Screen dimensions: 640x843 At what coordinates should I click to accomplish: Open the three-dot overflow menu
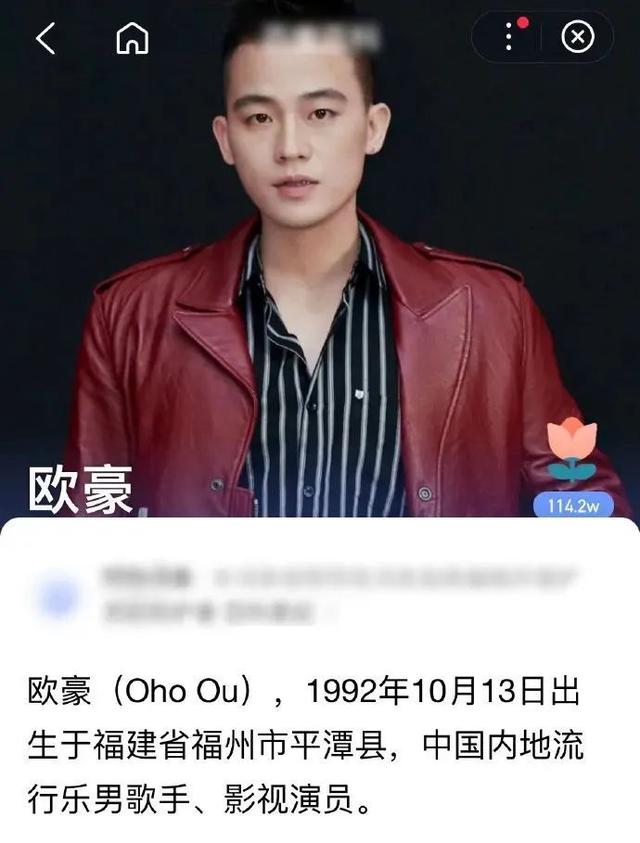[510, 37]
